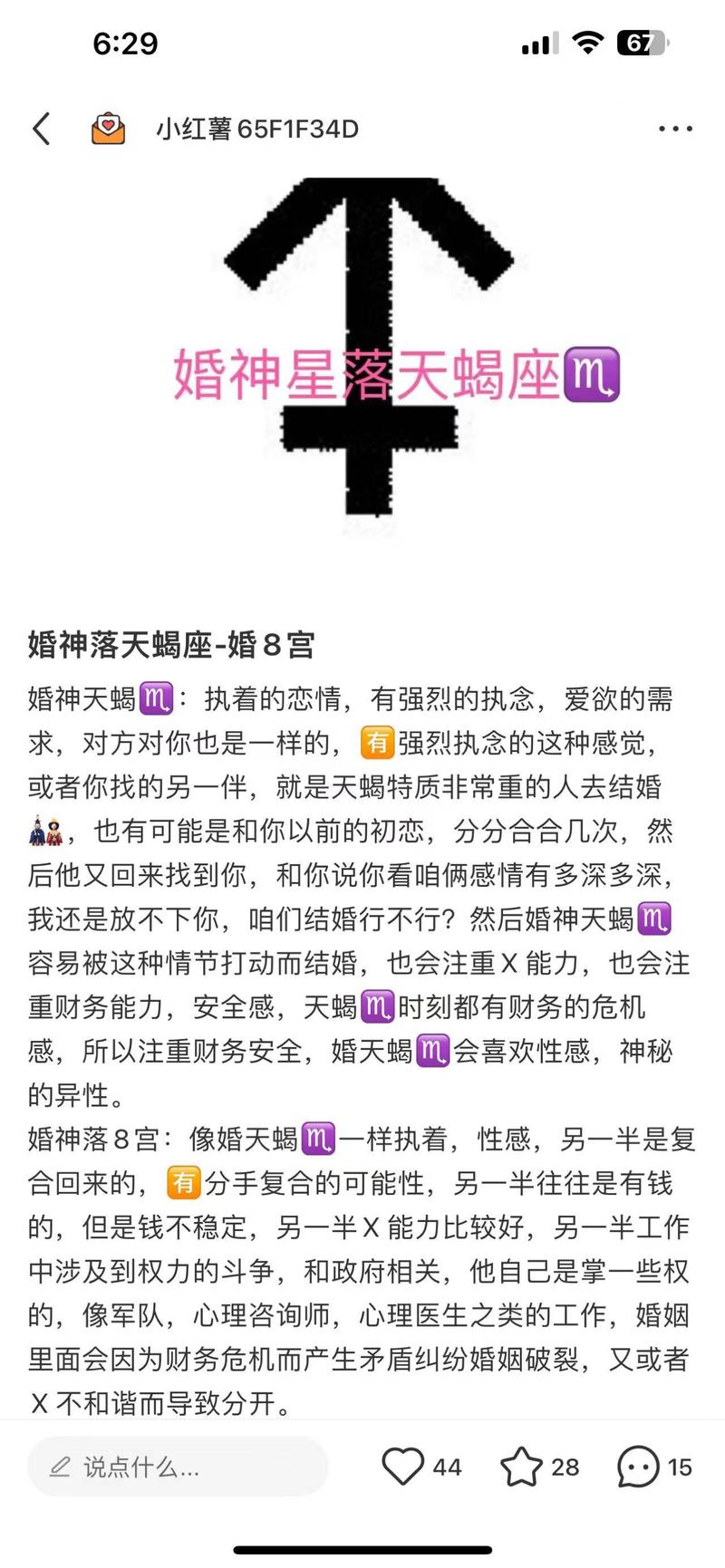The height and width of the screenshot is (1568, 725).
Task: Open the three-dot overflow menu
Action: coord(675,129)
